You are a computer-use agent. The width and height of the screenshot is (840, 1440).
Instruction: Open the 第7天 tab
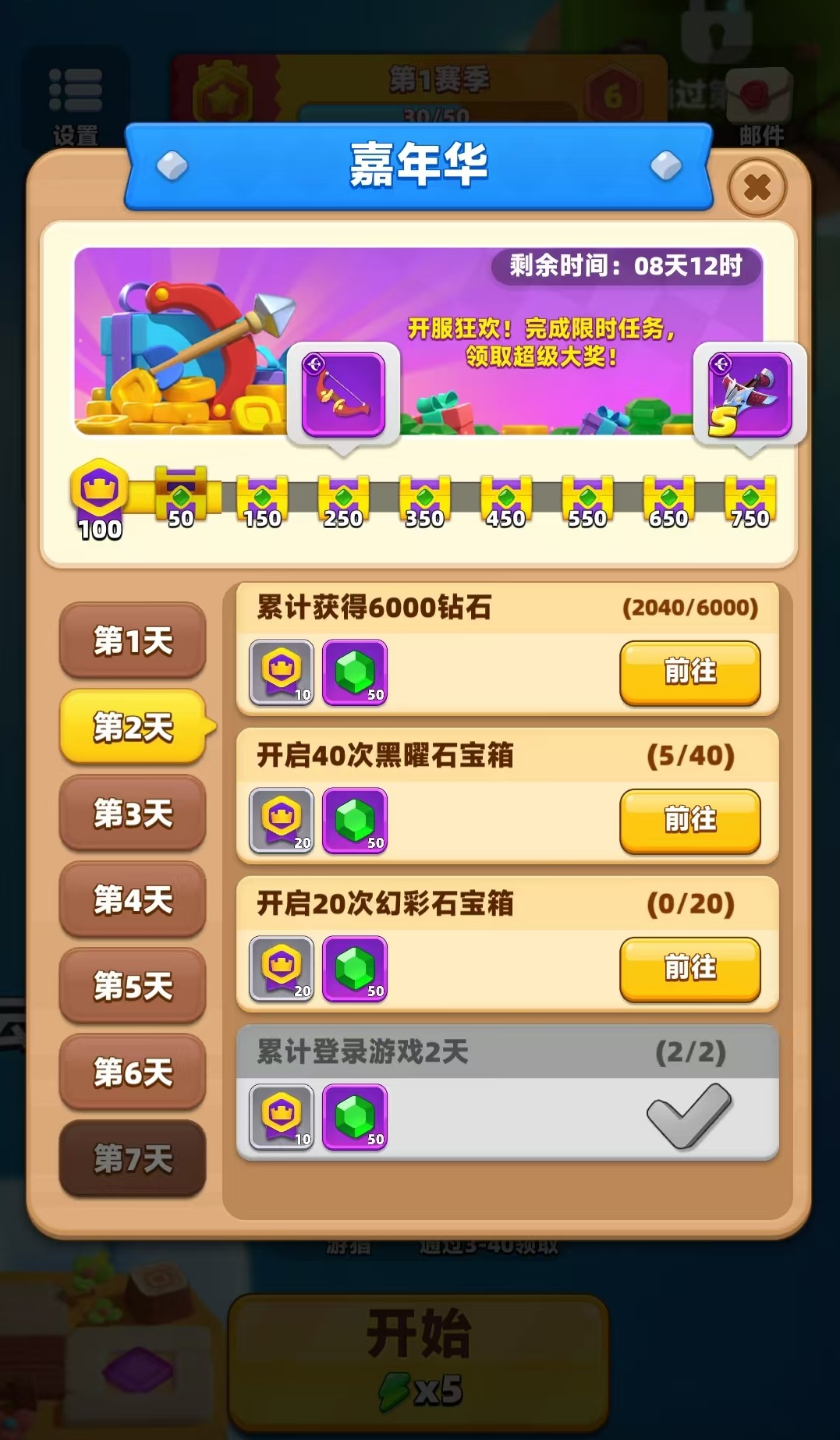133,1159
